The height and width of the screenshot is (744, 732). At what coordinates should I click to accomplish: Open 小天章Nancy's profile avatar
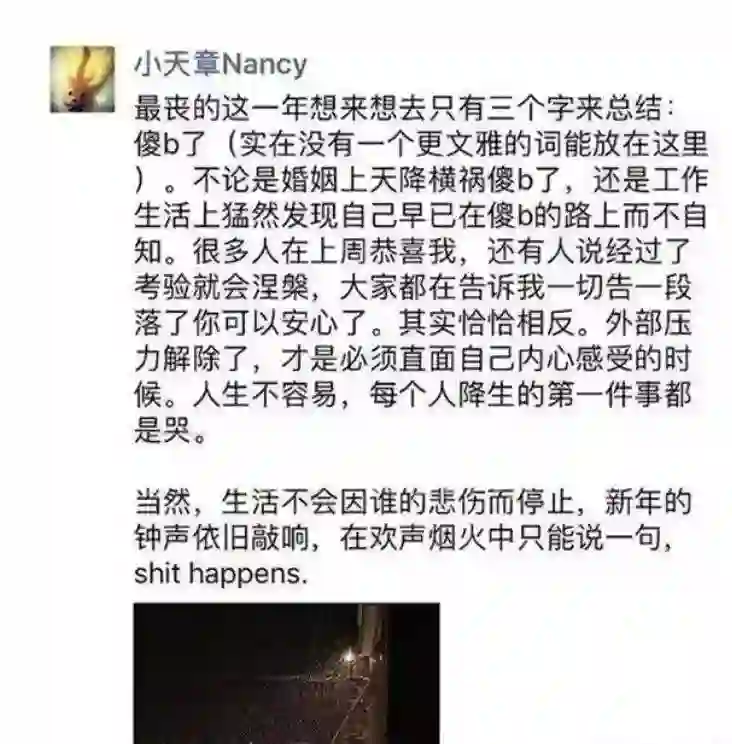(82, 79)
